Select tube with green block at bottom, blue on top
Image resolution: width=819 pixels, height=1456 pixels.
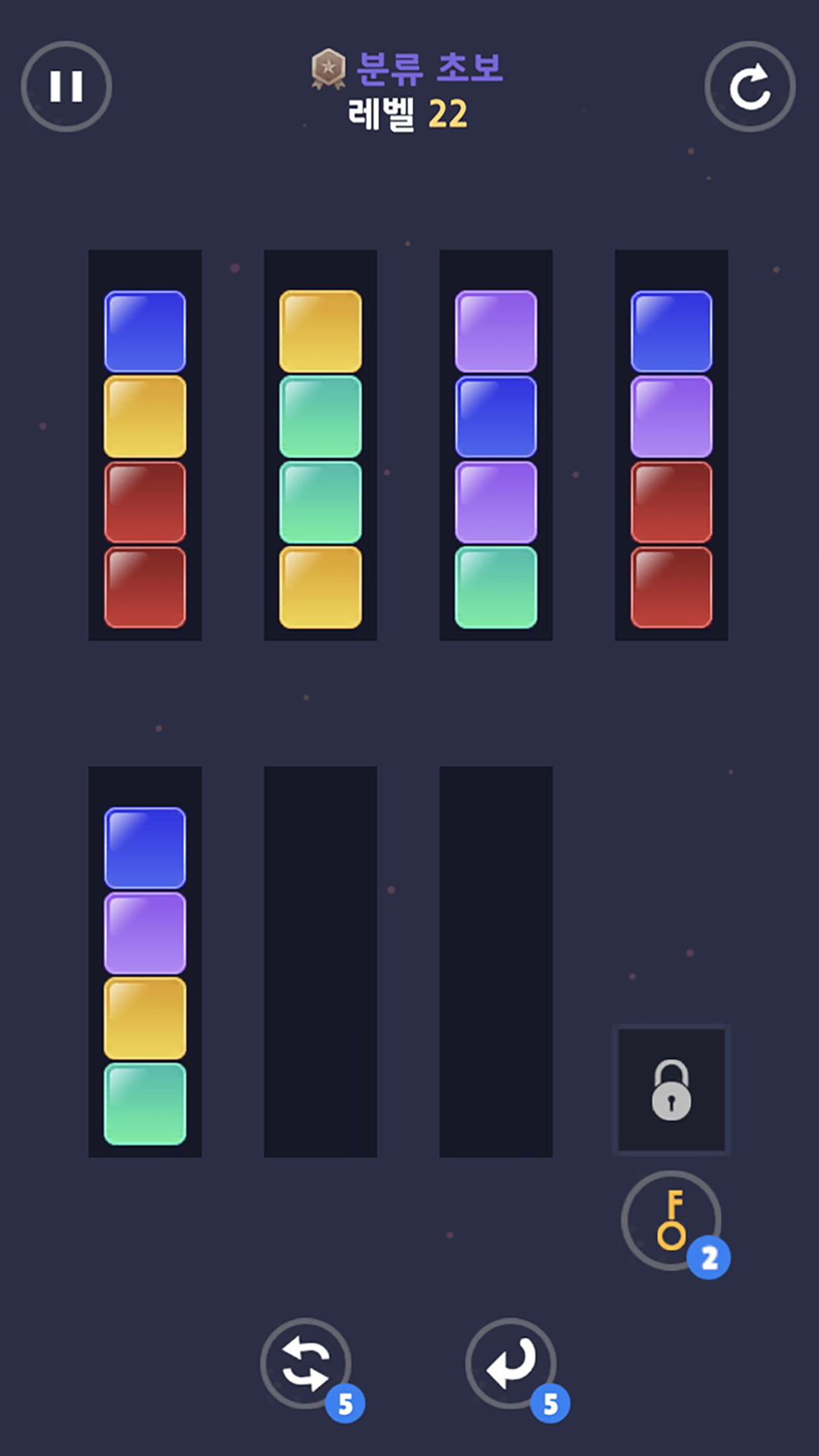pyautogui.click(x=145, y=962)
